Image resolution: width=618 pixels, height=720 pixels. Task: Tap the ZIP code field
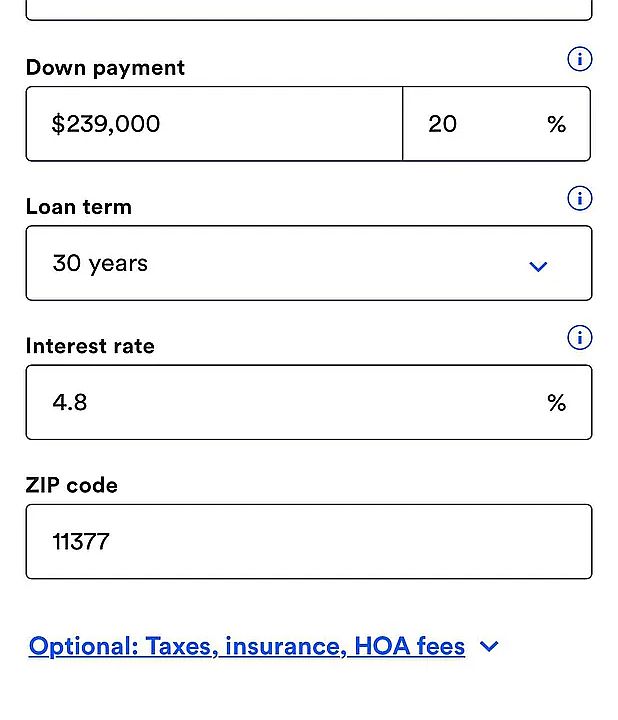point(308,542)
